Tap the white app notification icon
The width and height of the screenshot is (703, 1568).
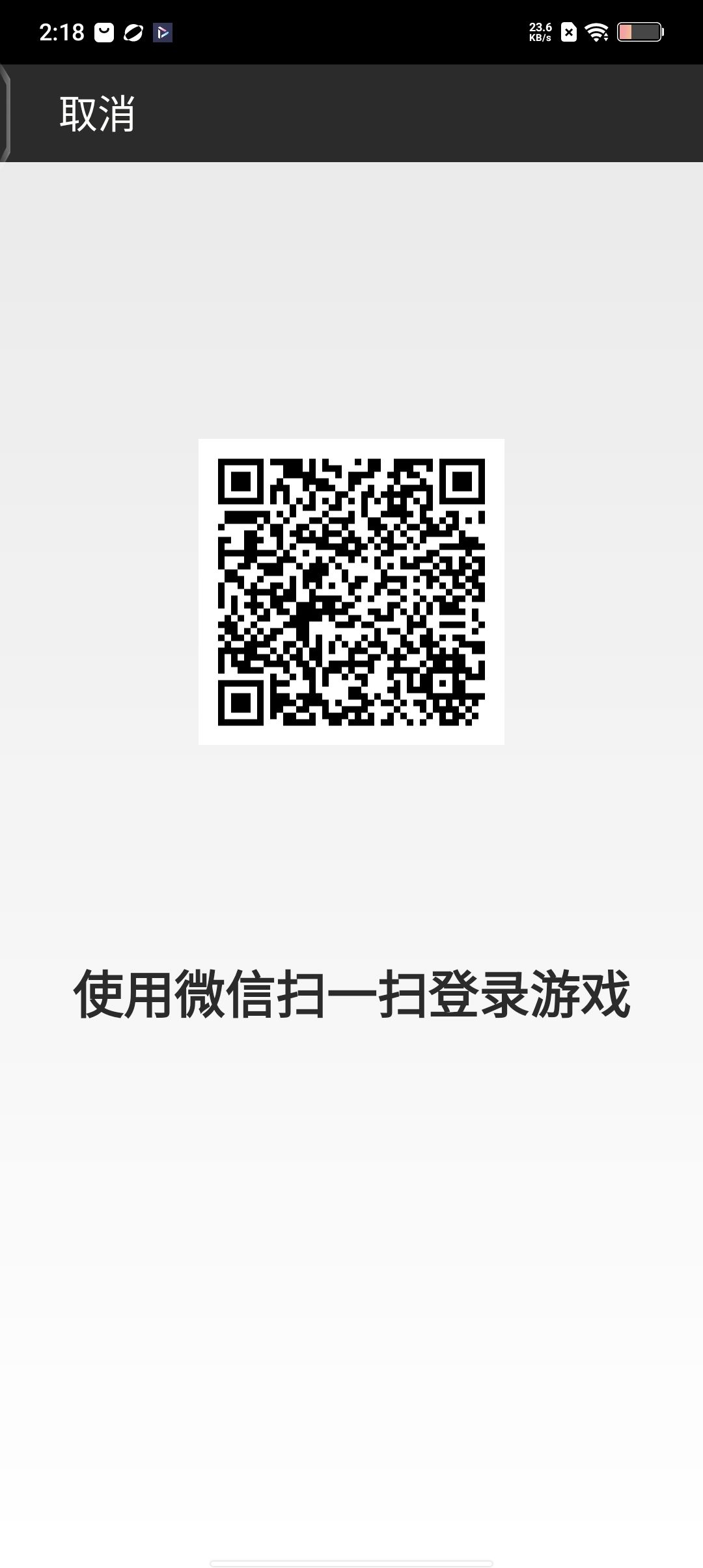tap(104, 31)
